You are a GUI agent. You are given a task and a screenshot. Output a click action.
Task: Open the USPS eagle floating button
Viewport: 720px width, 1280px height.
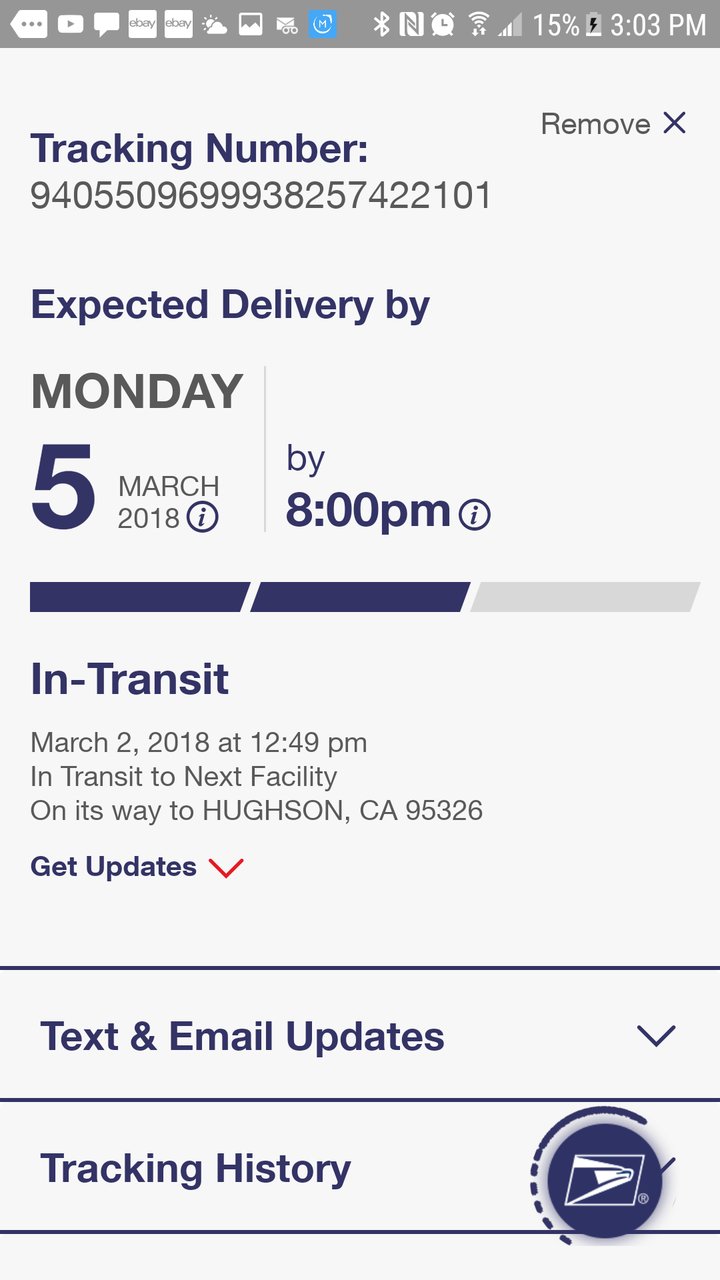604,1181
